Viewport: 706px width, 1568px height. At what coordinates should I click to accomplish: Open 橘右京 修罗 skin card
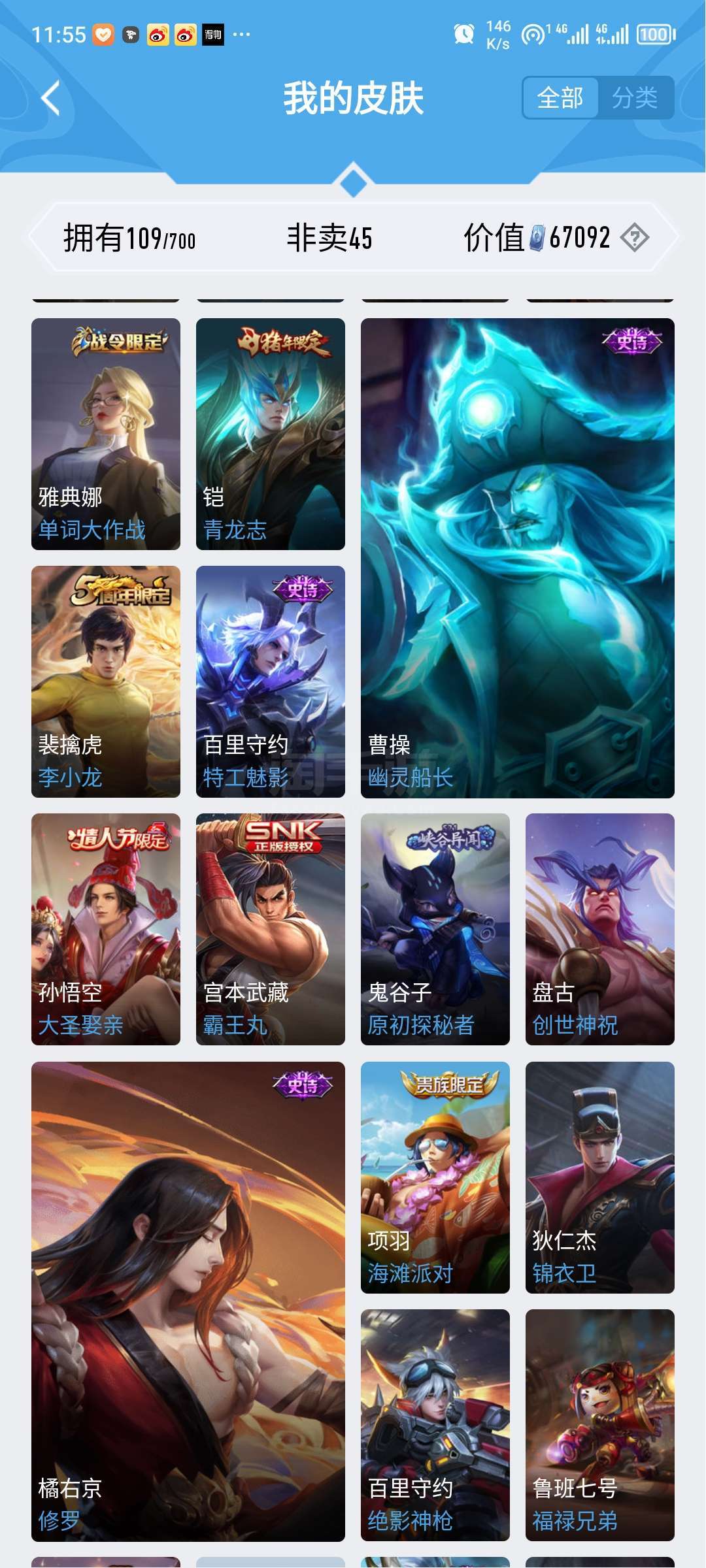click(188, 1301)
